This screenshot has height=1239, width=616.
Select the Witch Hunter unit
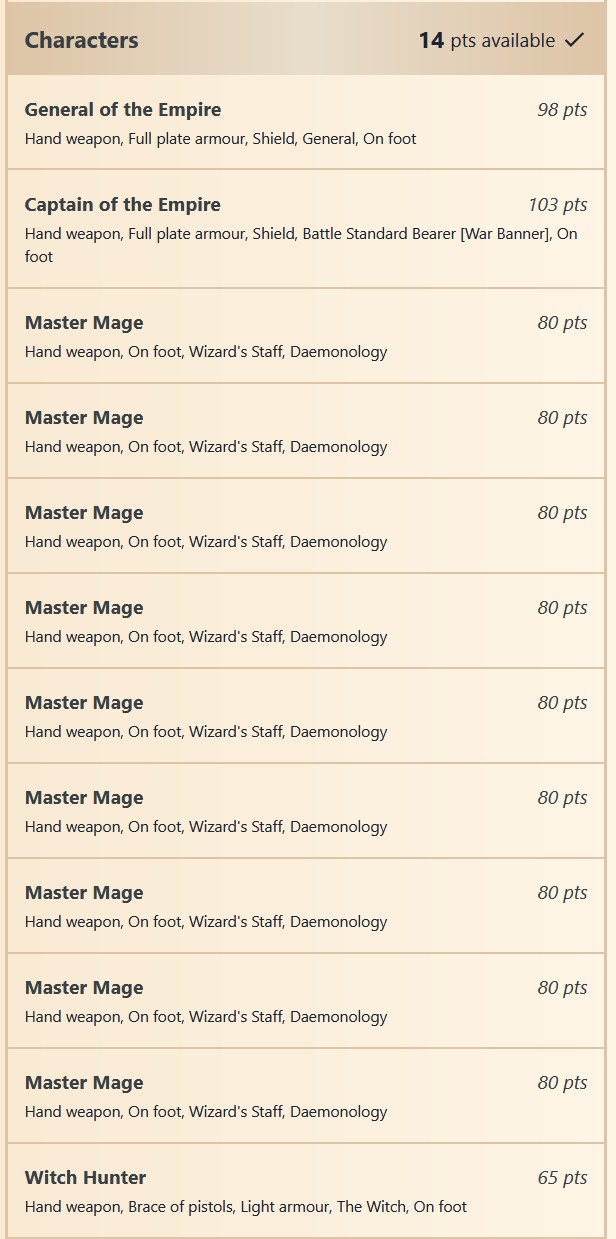click(x=306, y=1190)
